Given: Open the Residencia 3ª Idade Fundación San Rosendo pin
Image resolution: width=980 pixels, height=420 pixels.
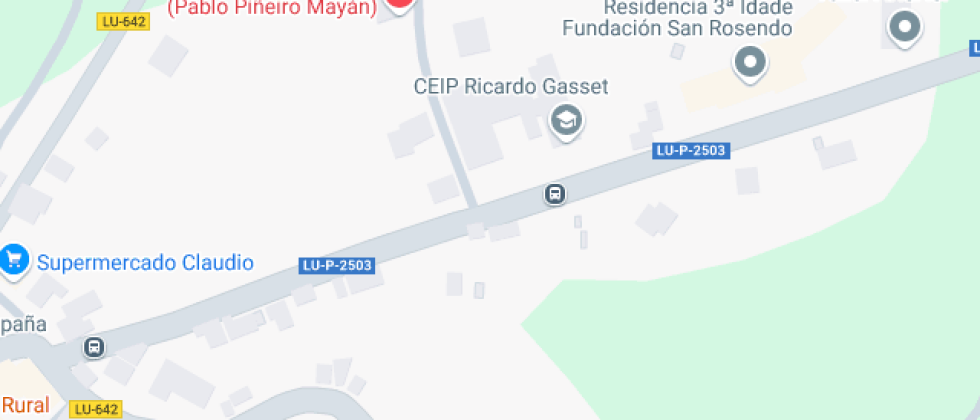Looking at the screenshot, I should click(x=750, y=64).
